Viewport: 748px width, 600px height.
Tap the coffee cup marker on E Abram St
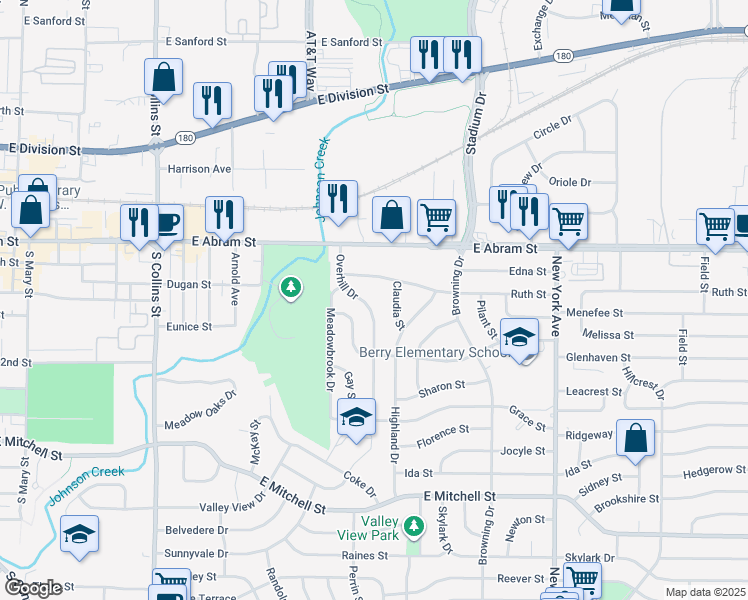[165, 222]
